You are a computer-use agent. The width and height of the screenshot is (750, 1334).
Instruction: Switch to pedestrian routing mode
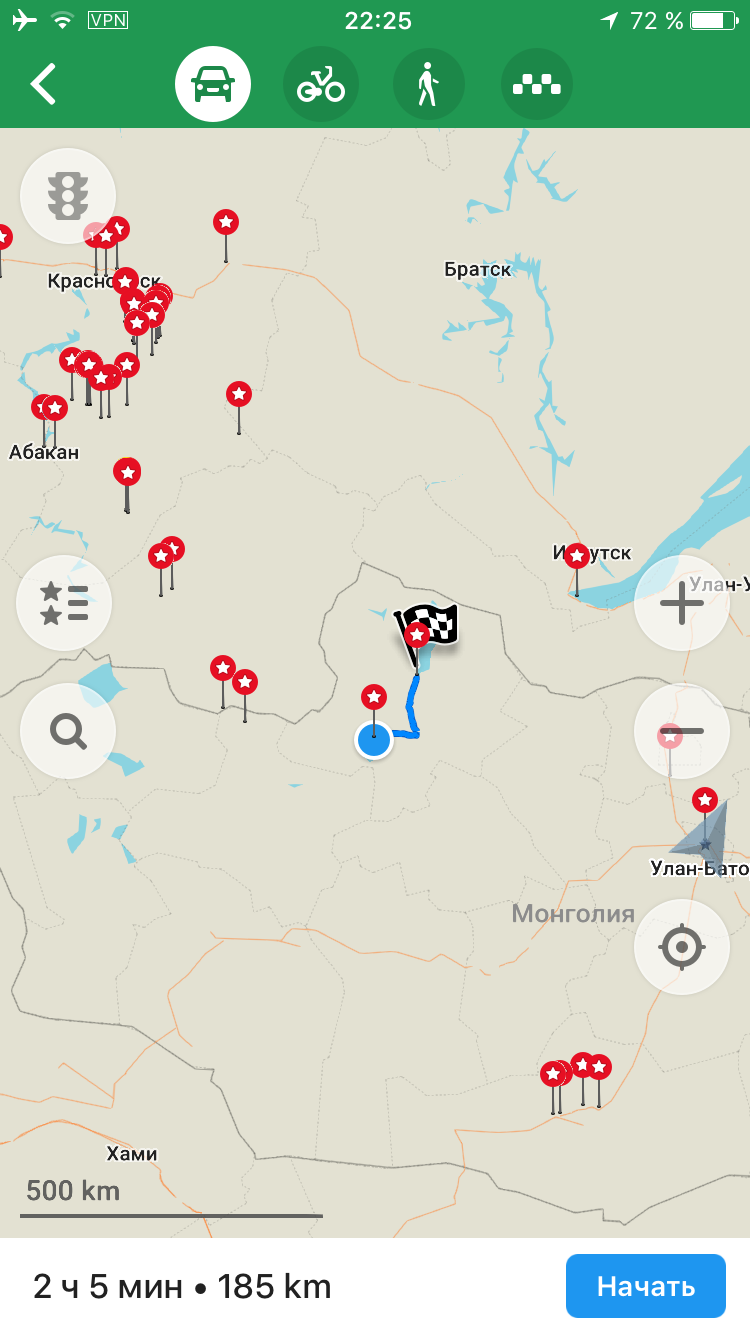click(428, 84)
